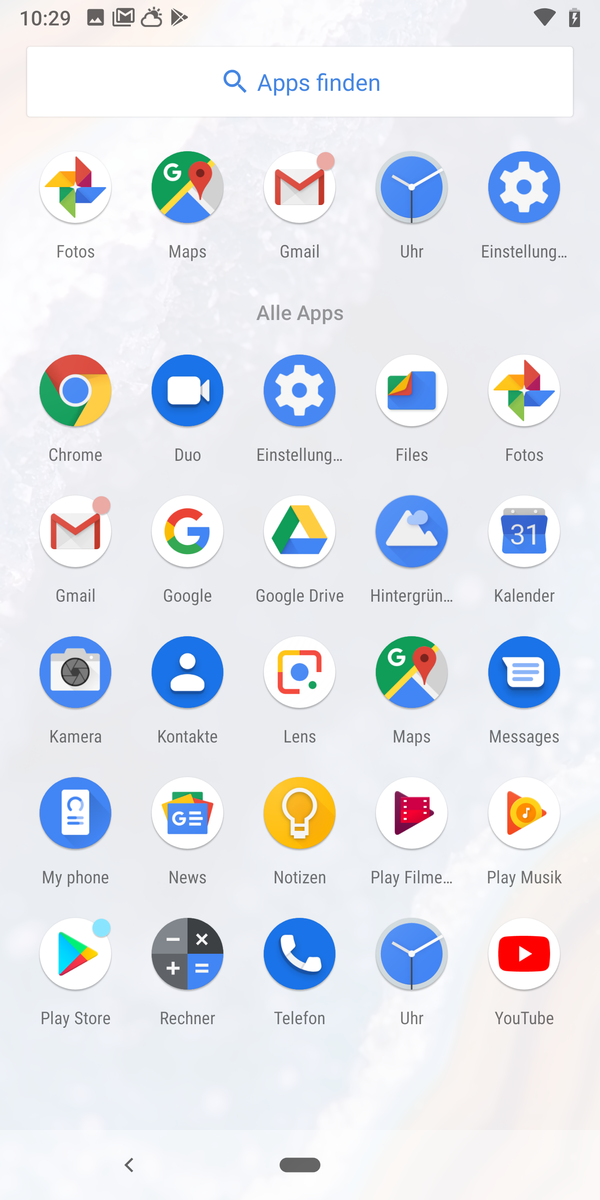Launch the Duo video call app
Image resolution: width=600 pixels, height=1200 pixels.
tap(187, 391)
